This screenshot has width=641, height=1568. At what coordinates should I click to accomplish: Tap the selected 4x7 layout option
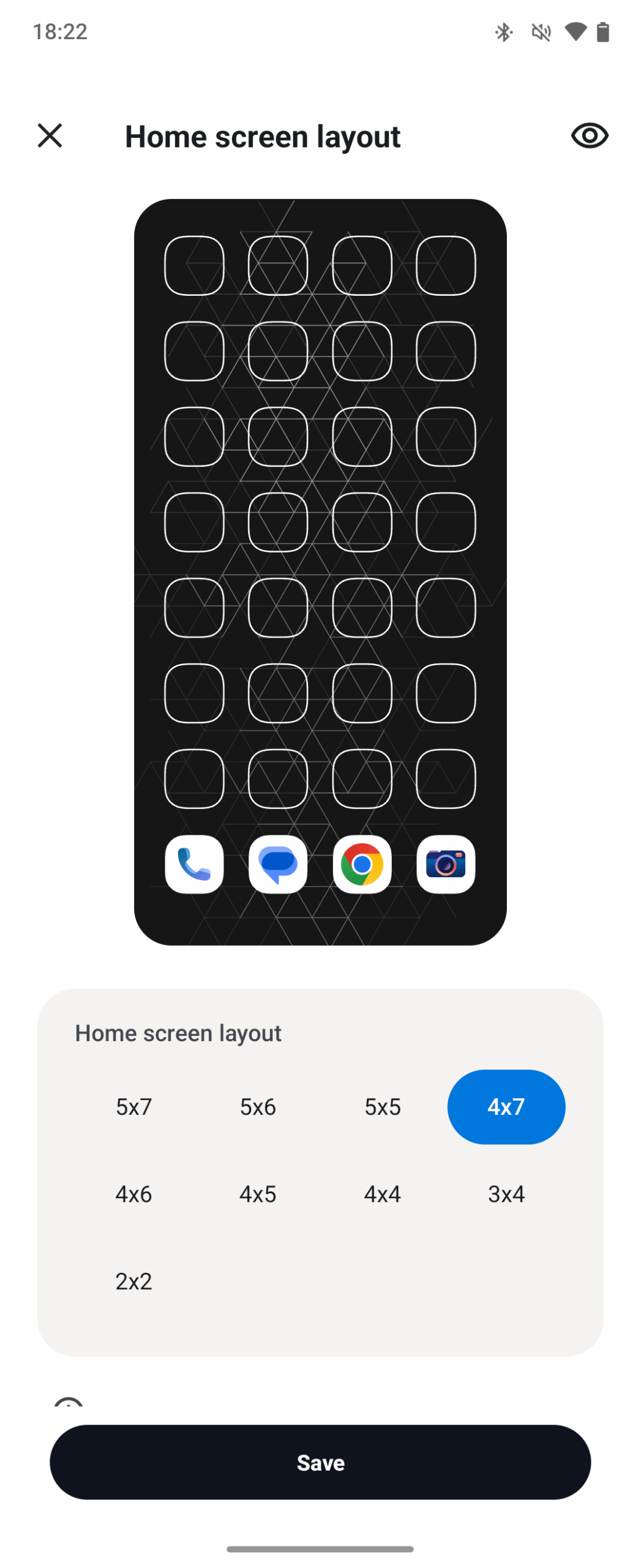(506, 1106)
